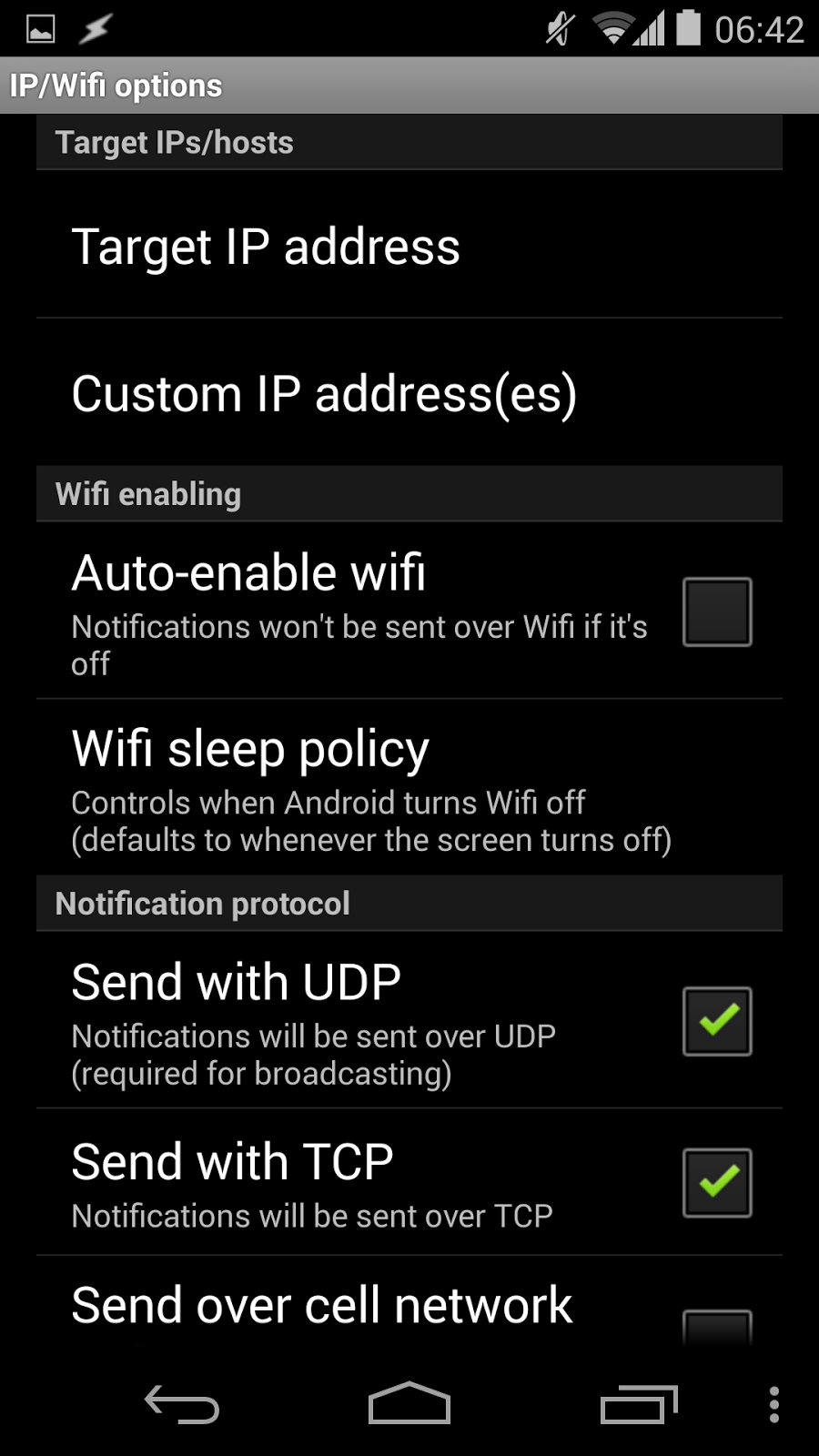Open Target IP address setting
The height and width of the screenshot is (1456, 819).
409,245
